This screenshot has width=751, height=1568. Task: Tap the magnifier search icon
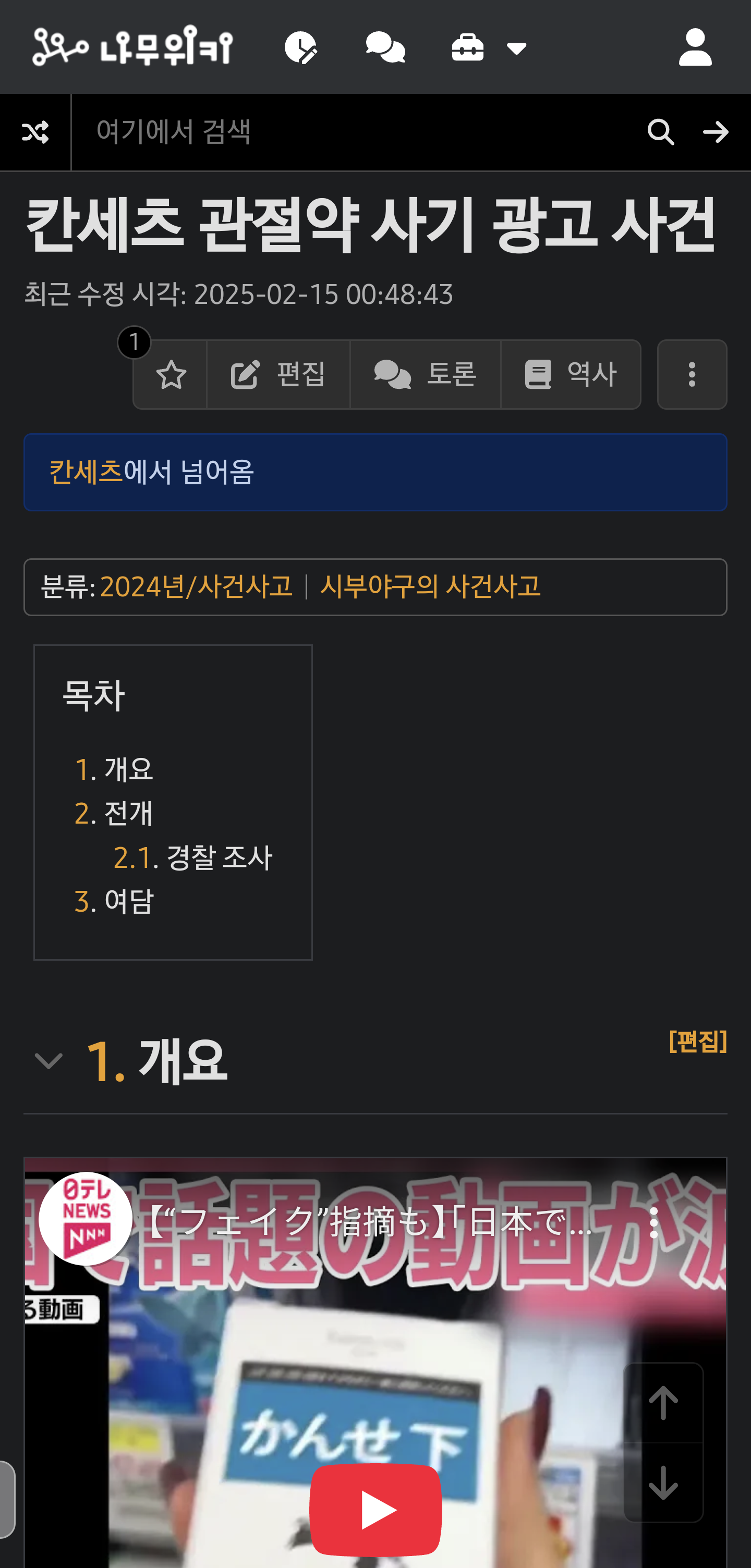660,132
